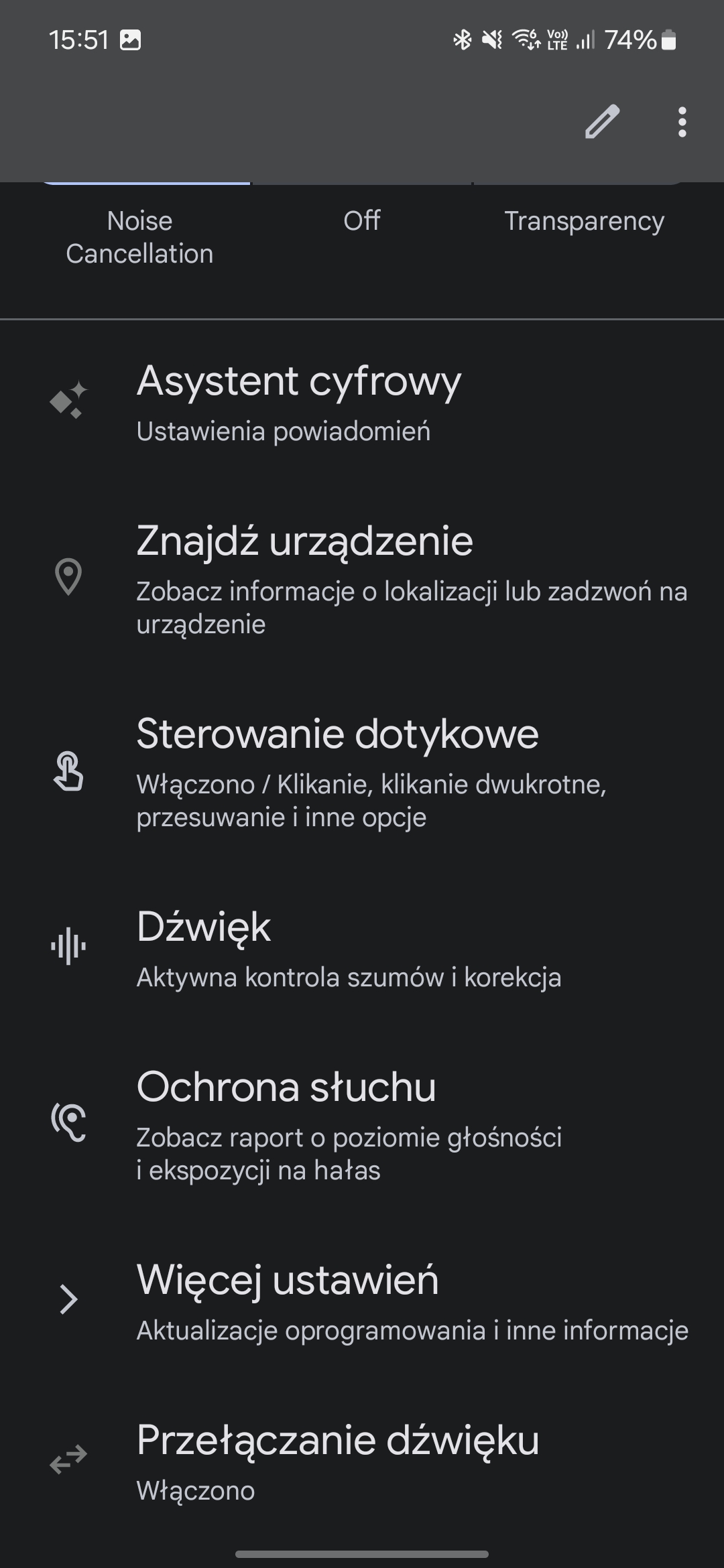
Task: Open Przełączanie dźwięku setting
Action: pos(362,1460)
